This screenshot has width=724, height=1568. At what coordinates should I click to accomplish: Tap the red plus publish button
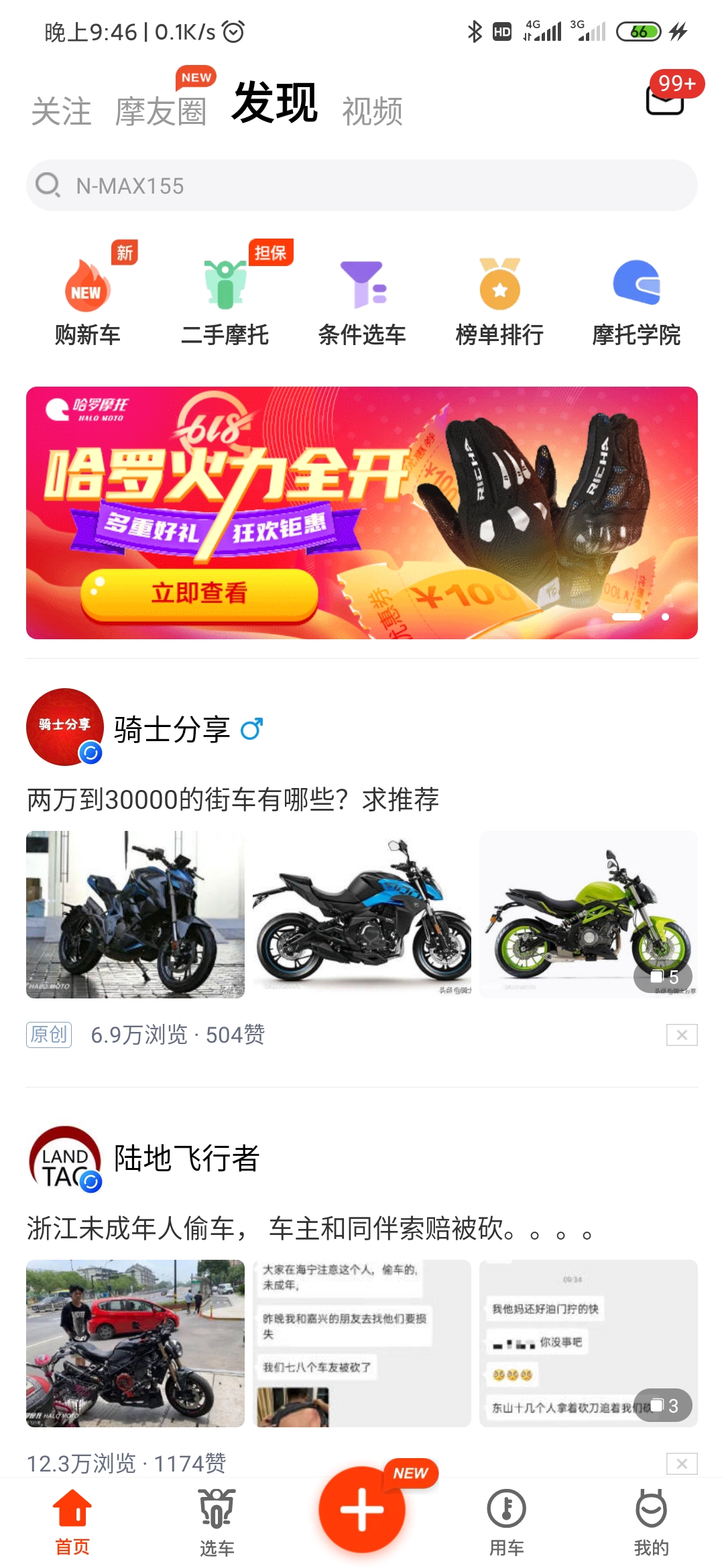point(362,1509)
